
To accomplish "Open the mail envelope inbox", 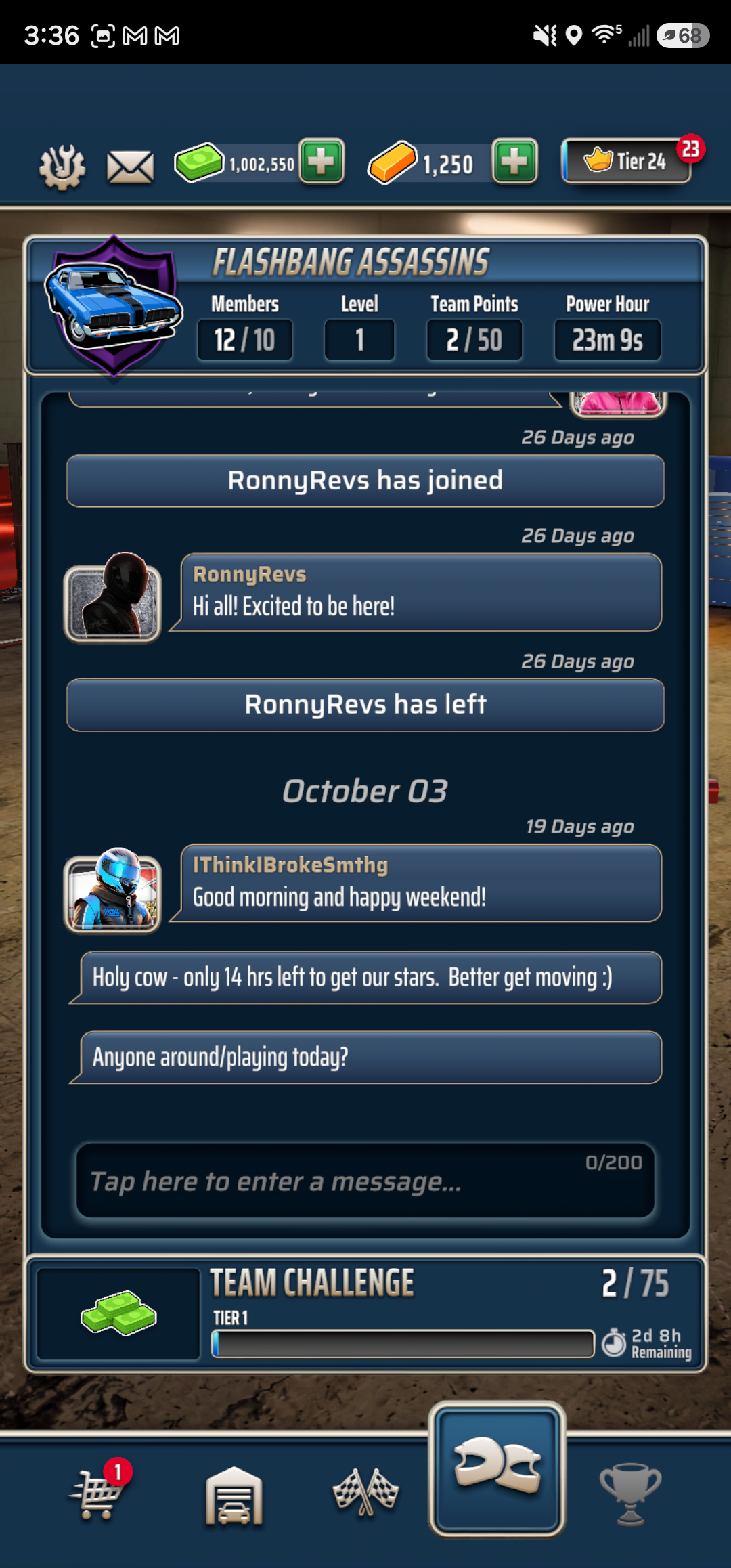I will click(x=131, y=167).
